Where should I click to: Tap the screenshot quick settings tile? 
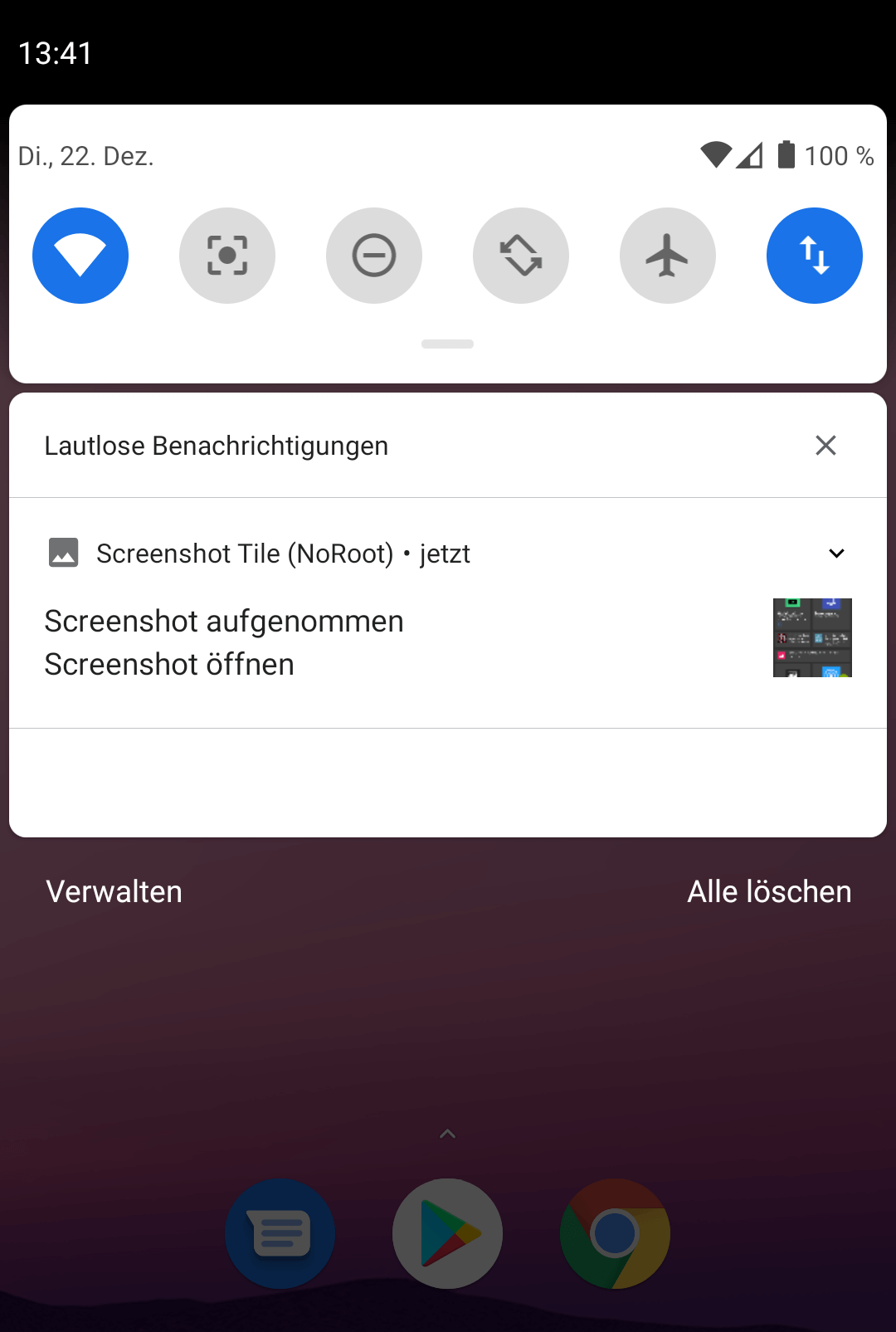pos(227,256)
